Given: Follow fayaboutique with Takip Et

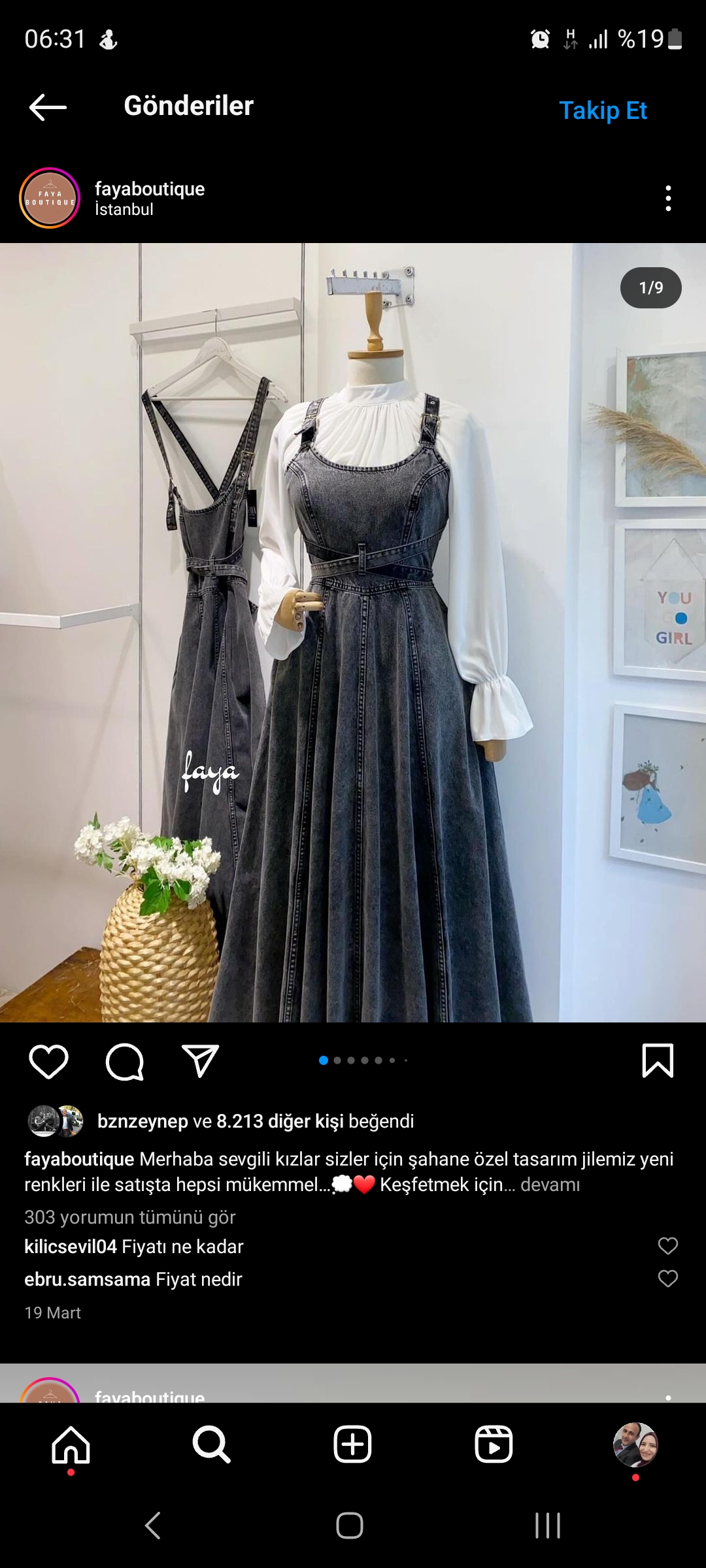Looking at the screenshot, I should click(603, 110).
